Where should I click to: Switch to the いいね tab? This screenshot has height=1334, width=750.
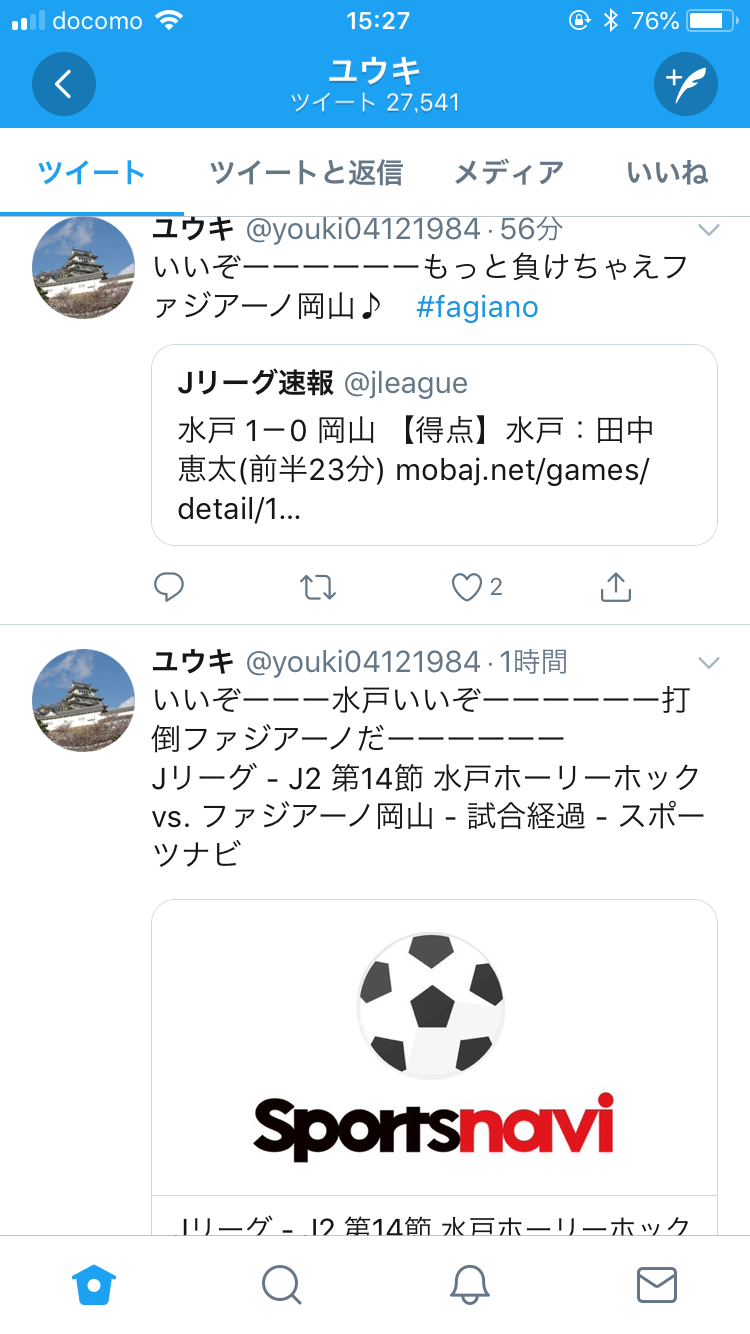pos(667,173)
